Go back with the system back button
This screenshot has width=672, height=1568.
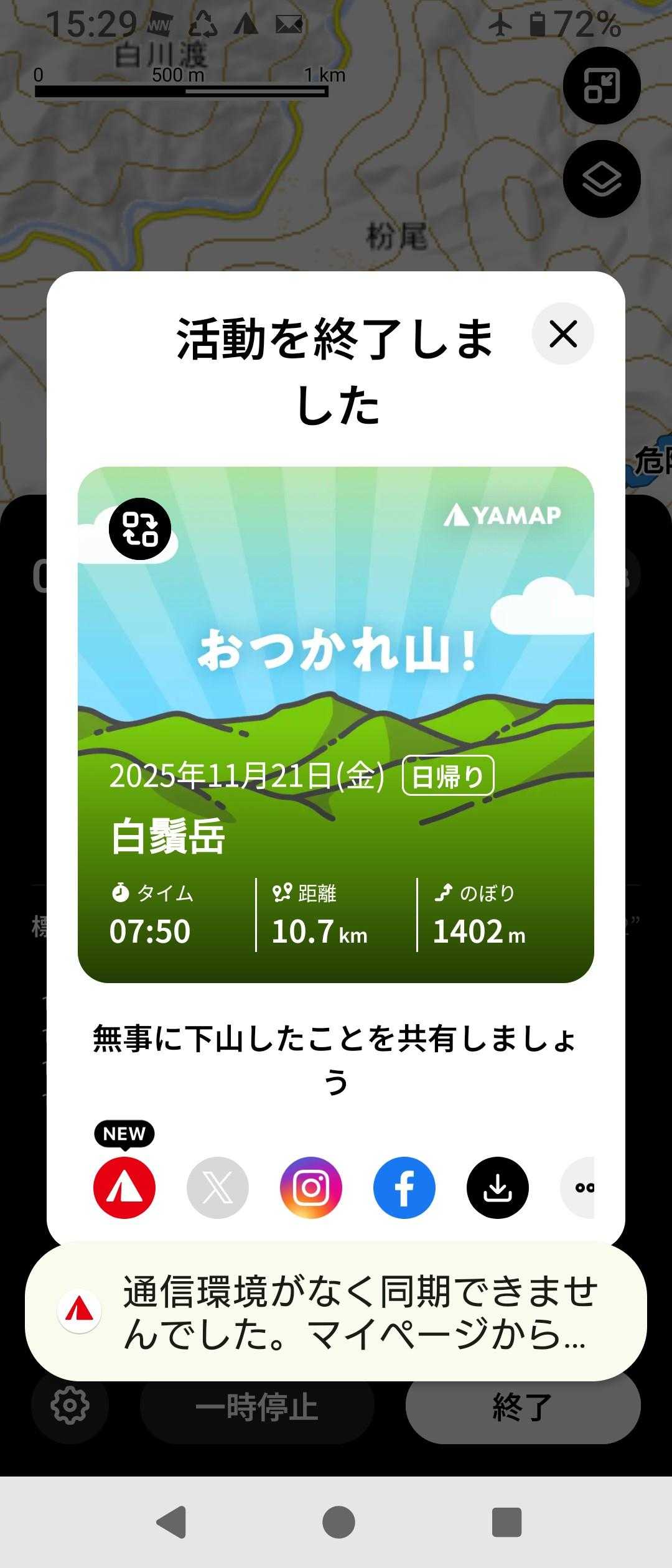pyautogui.click(x=172, y=1523)
